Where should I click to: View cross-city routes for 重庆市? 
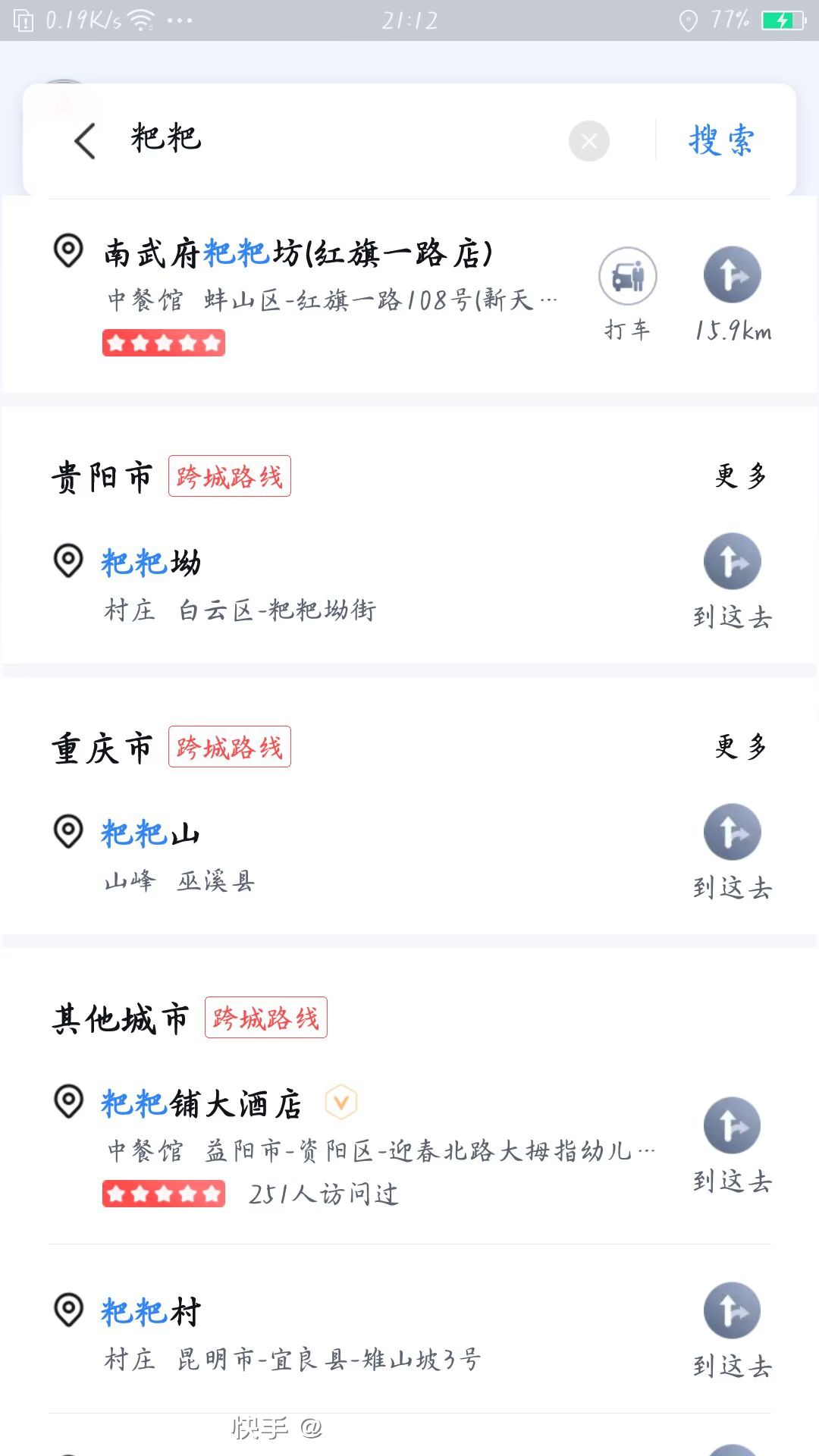tap(229, 747)
